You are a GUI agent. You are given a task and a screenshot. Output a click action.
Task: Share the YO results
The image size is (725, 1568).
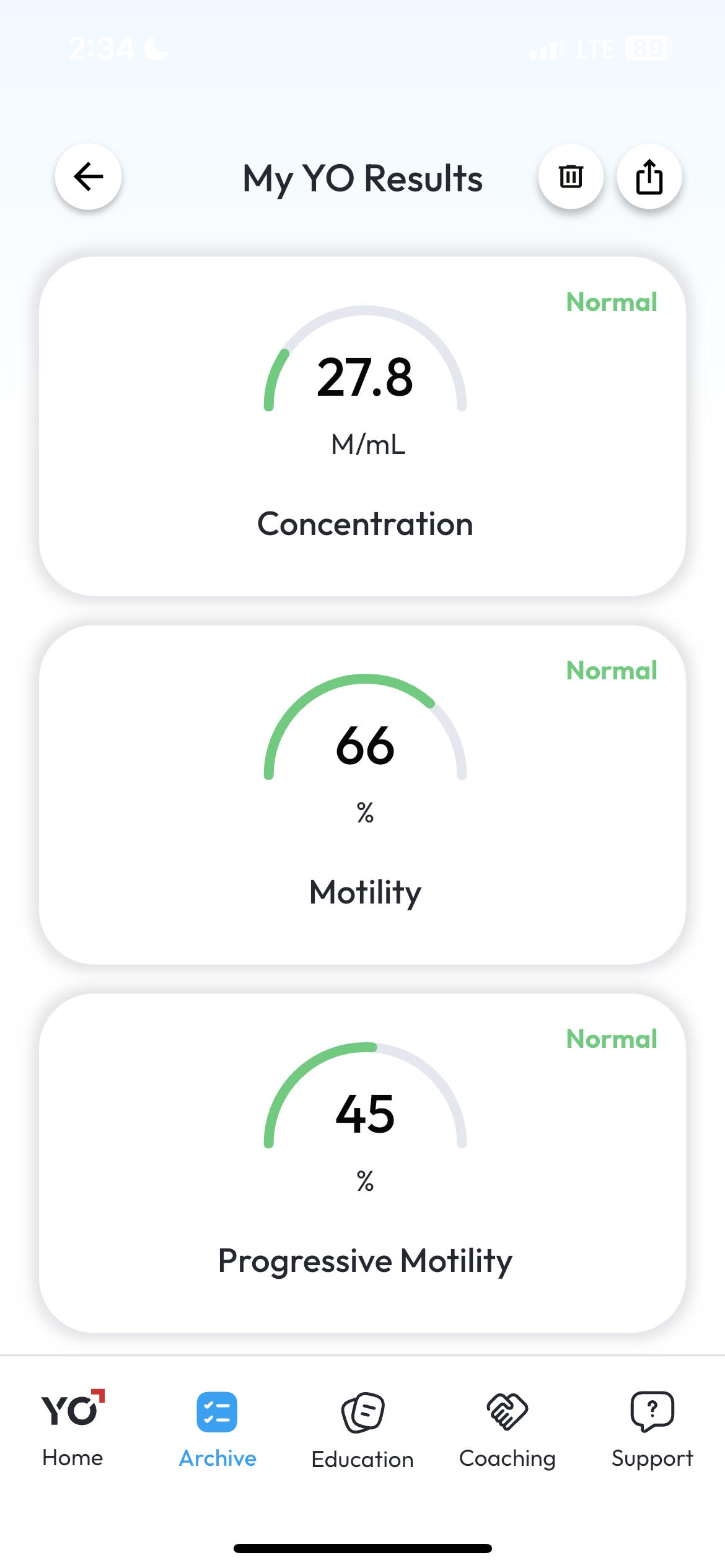coord(649,176)
